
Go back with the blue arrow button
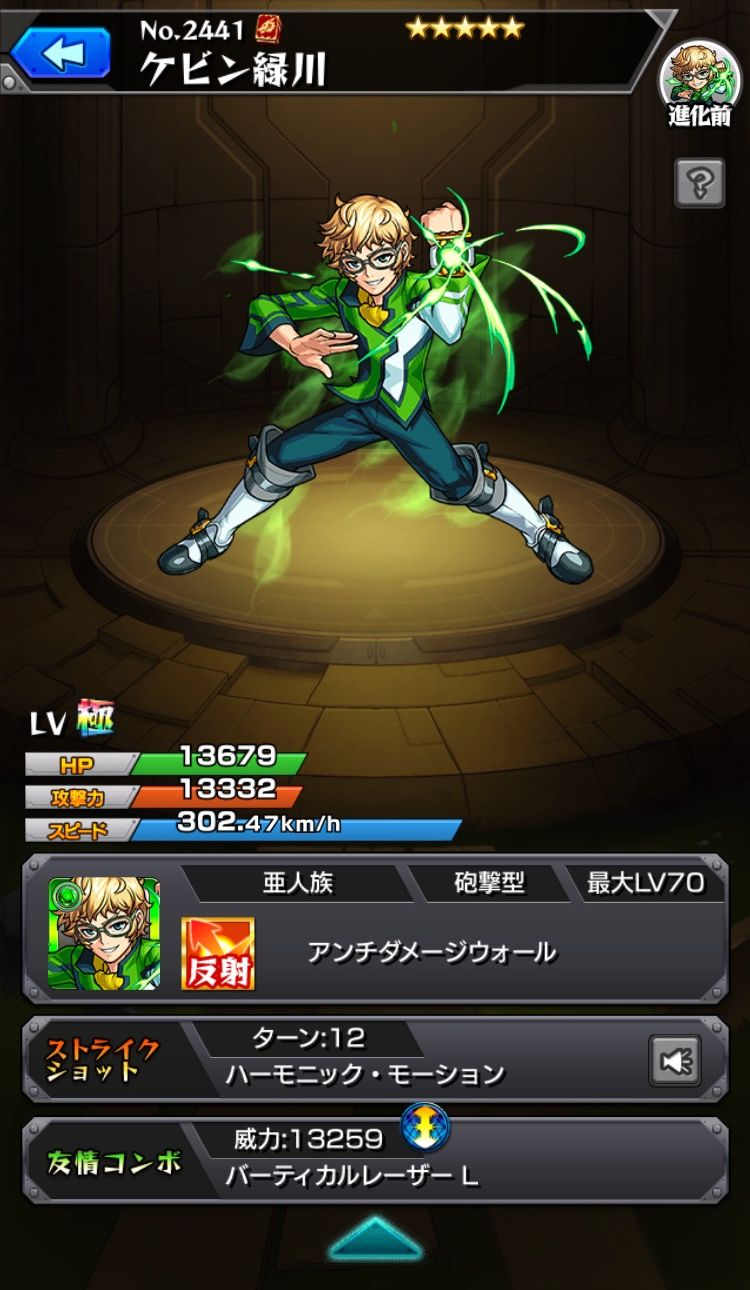coord(61,53)
